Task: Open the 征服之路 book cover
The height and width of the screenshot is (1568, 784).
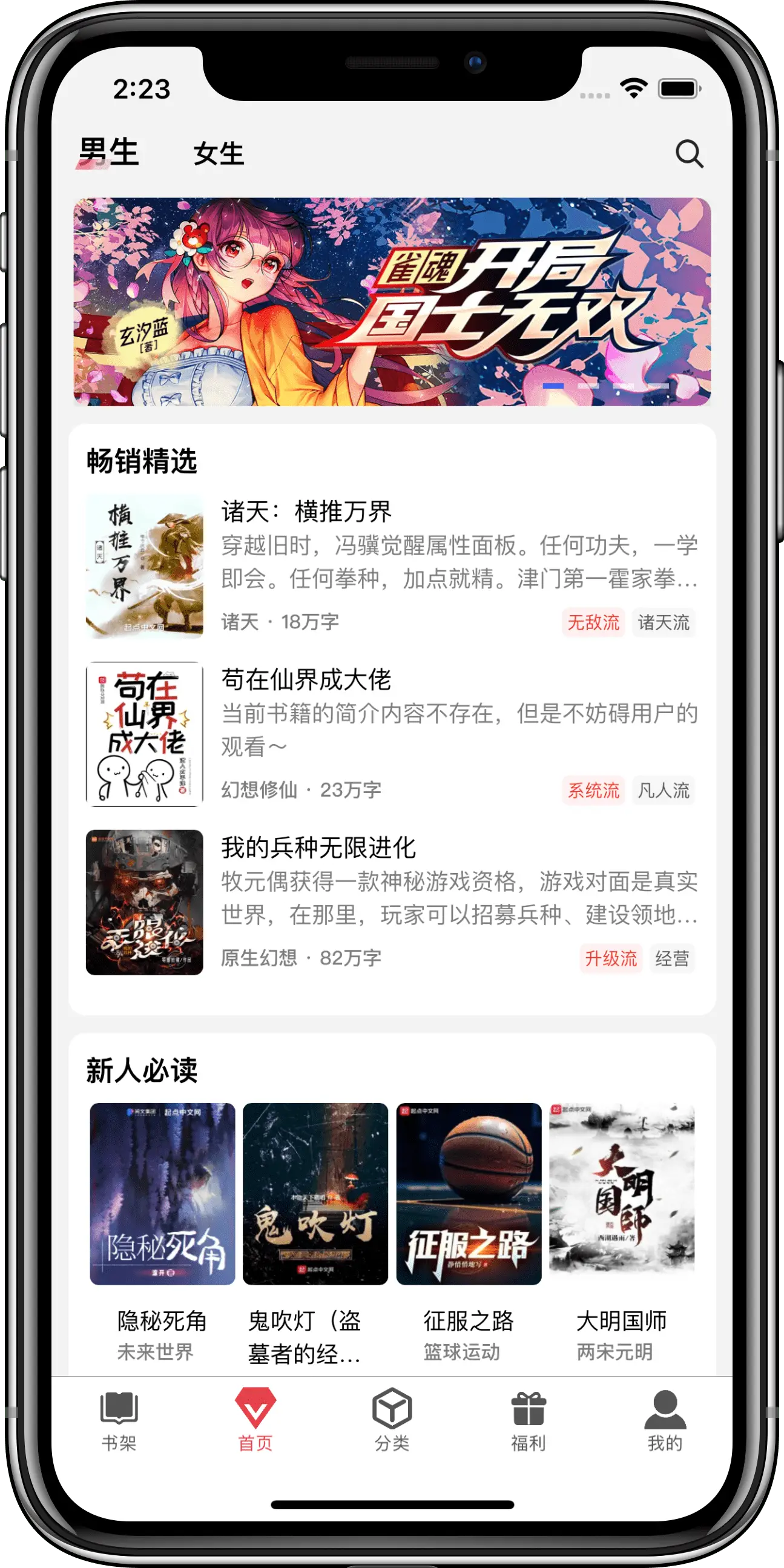Action: (469, 1193)
